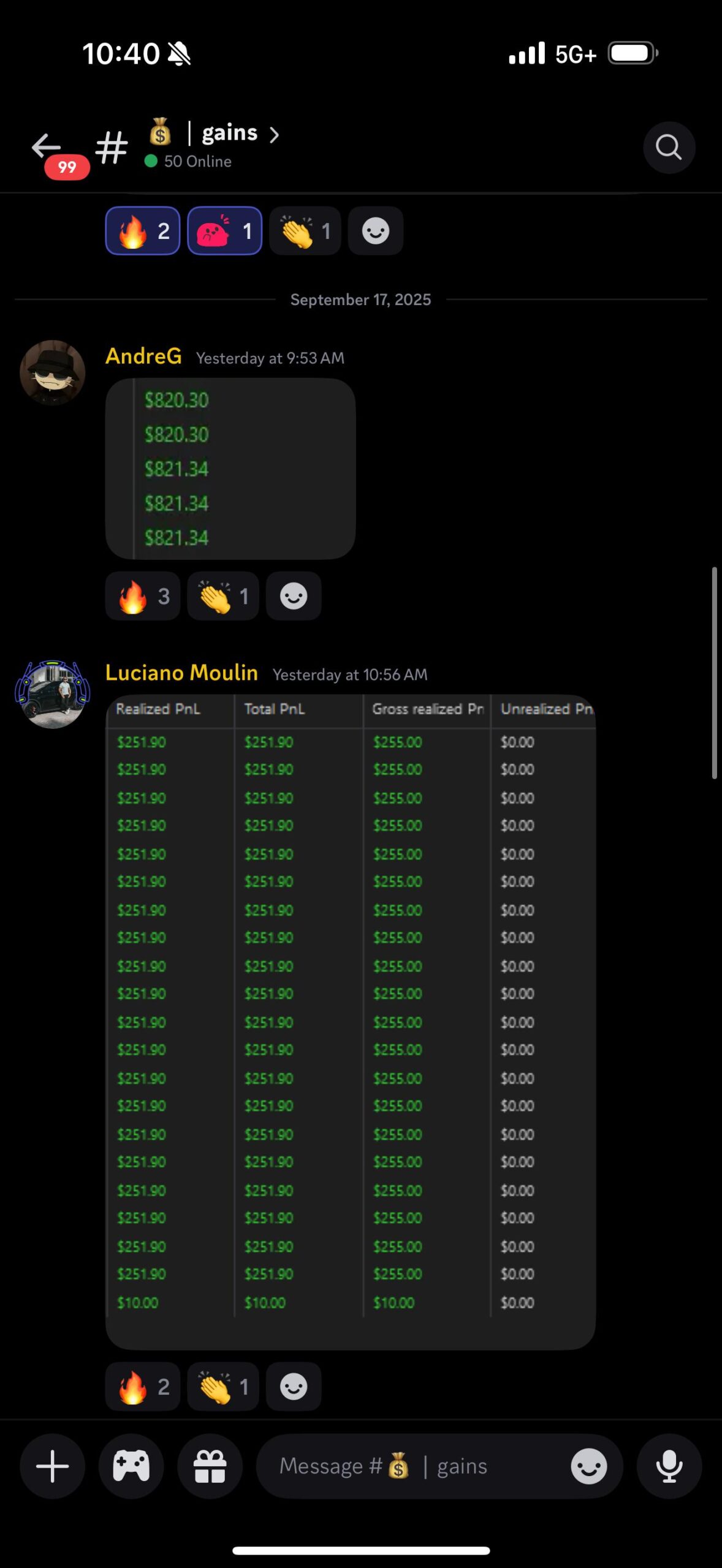The width and height of the screenshot is (722, 1568).
Task: Add a new reaction to AndreG's message
Action: pos(294,596)
